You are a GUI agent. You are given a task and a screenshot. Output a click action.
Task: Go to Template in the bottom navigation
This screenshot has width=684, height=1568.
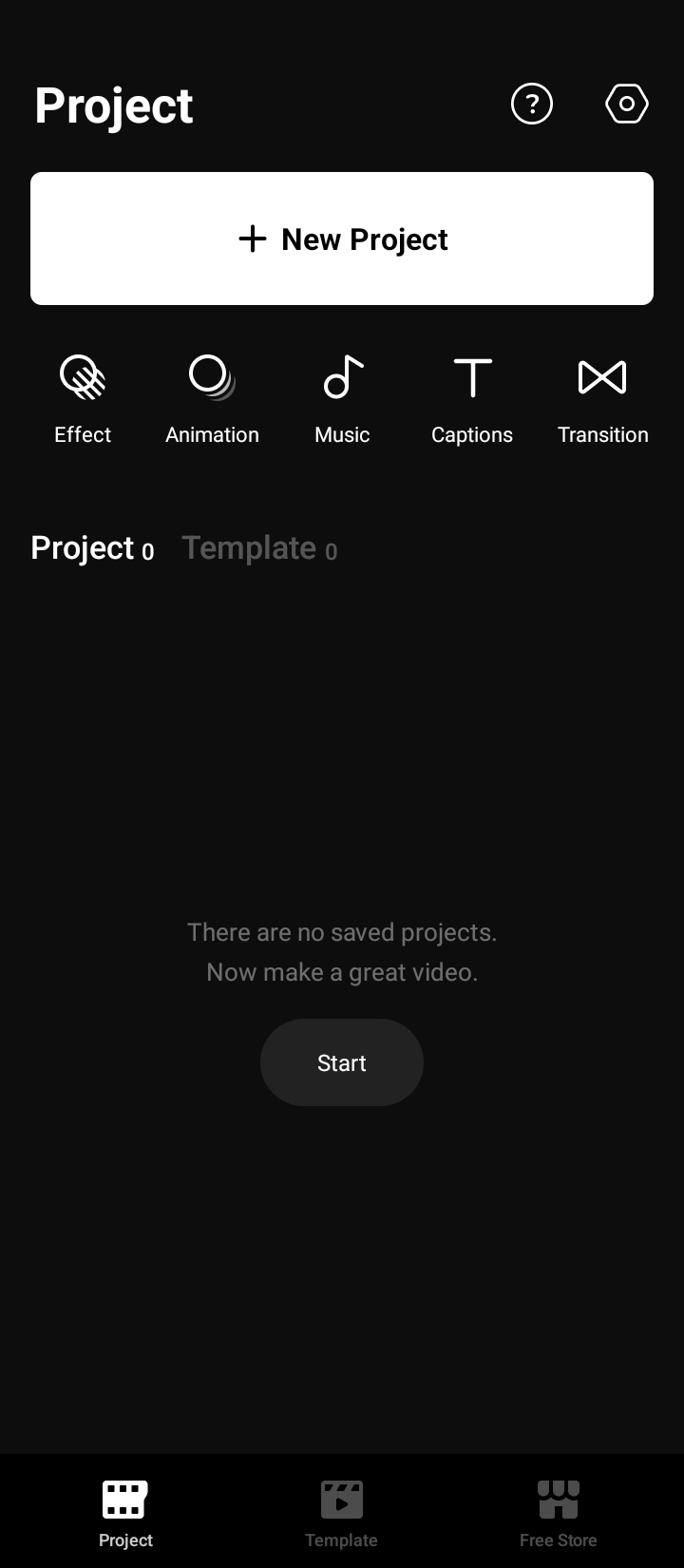point(341,1513)
